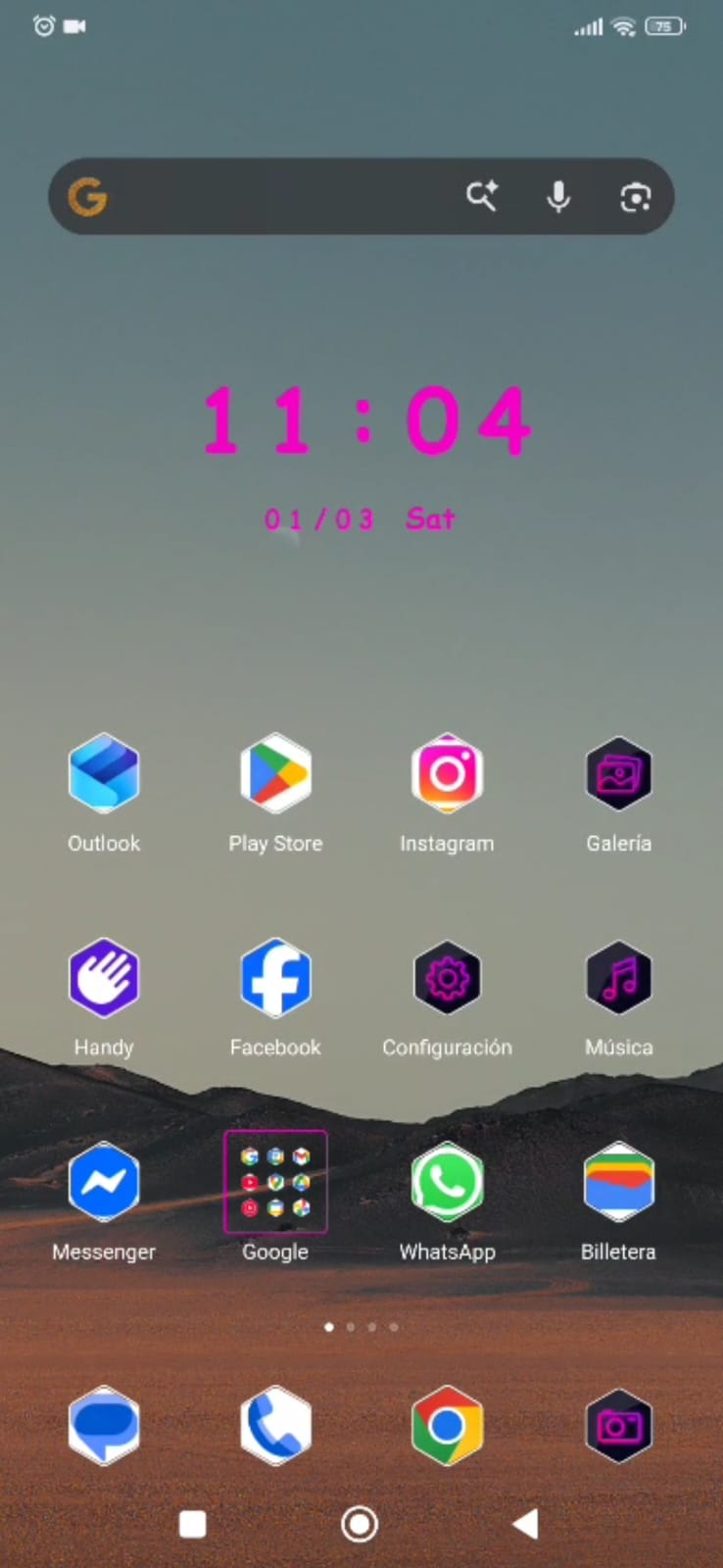Open the Google search bar

coord(274,197)
